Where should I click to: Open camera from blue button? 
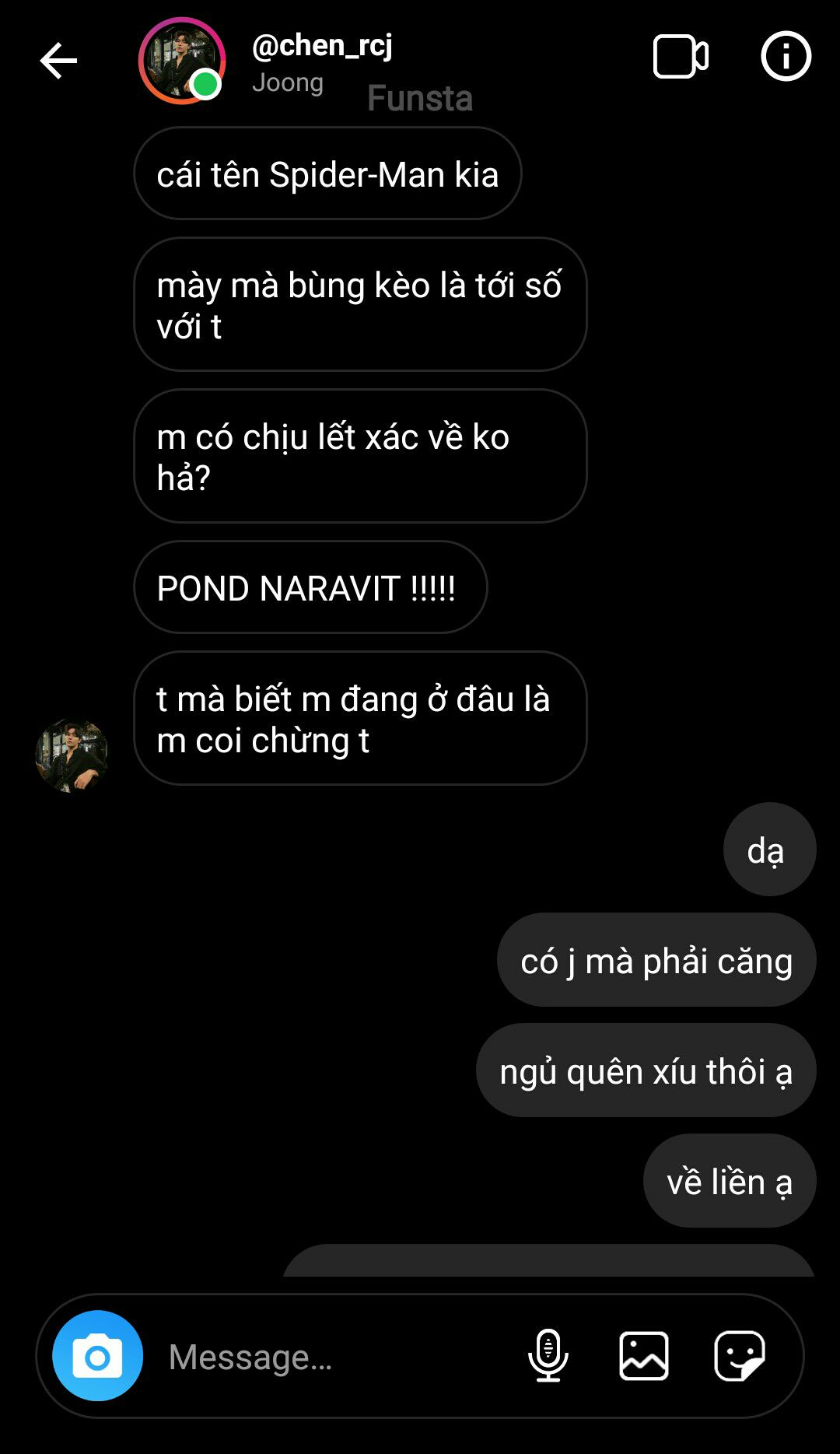point(98,1356)
